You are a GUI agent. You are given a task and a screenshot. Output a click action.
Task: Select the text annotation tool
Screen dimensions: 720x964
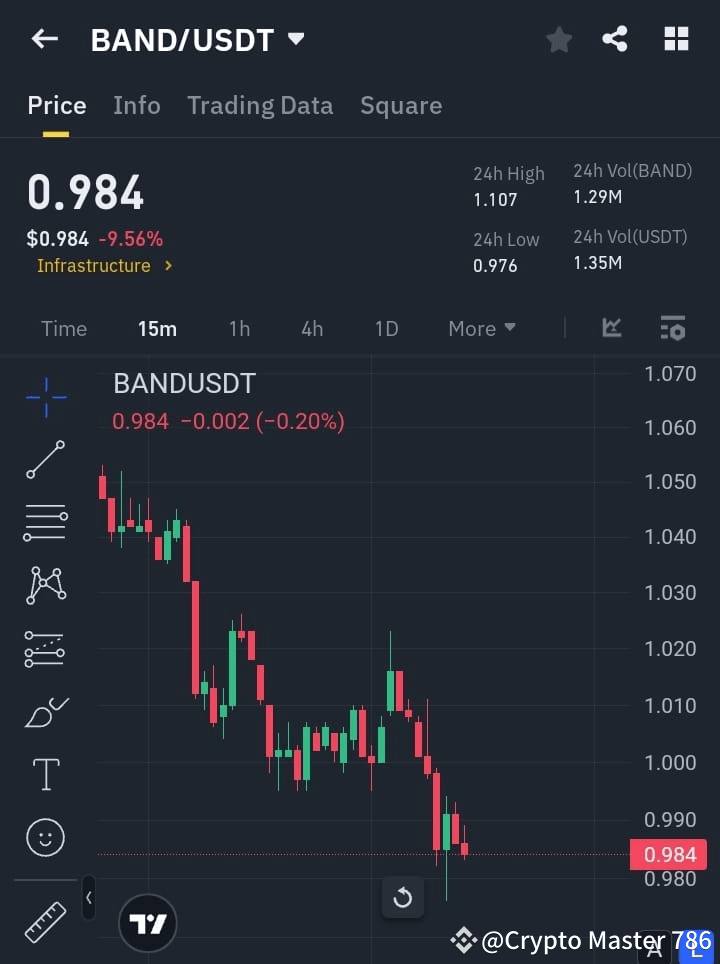45,774
